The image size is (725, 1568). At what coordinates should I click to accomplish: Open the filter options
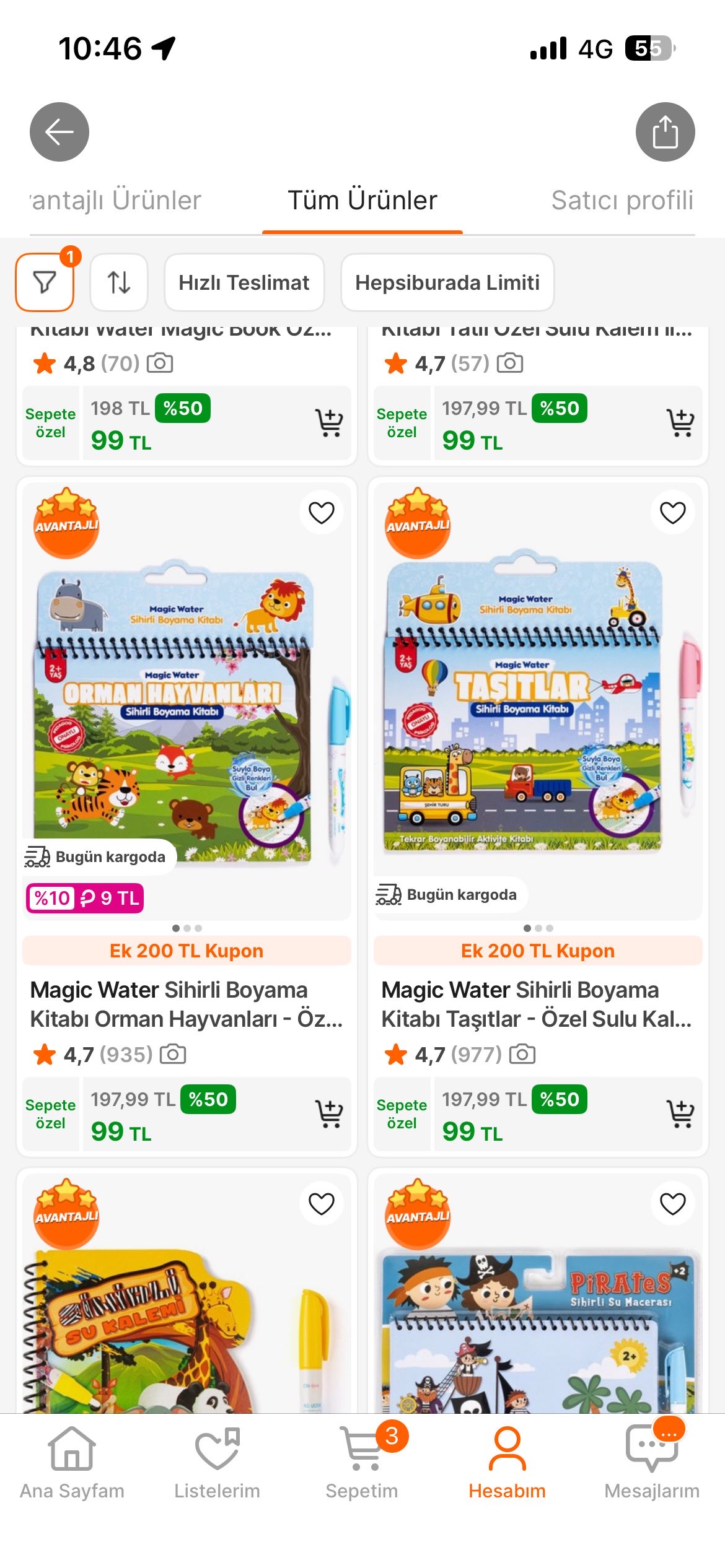tap(45, 282)
